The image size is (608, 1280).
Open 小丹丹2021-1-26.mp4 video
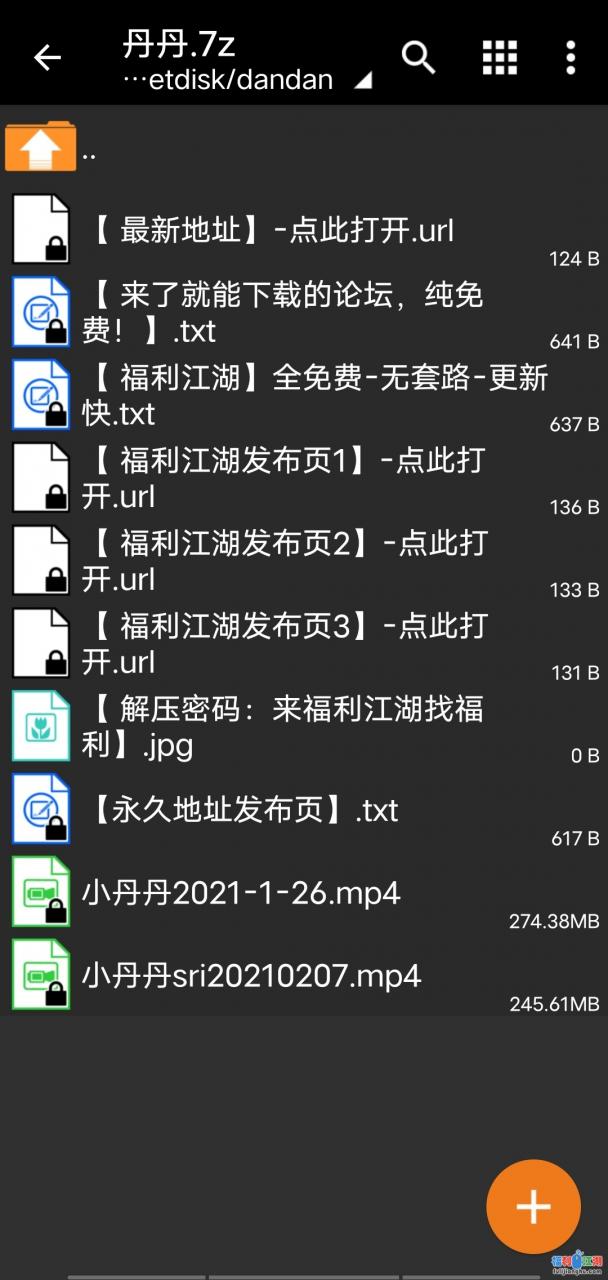241,892
